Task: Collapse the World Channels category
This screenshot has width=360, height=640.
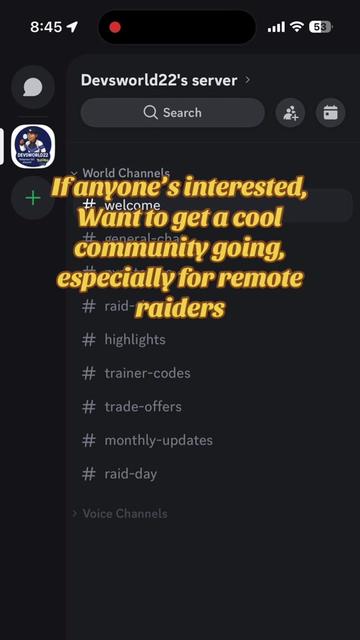Action: point(121,173)
